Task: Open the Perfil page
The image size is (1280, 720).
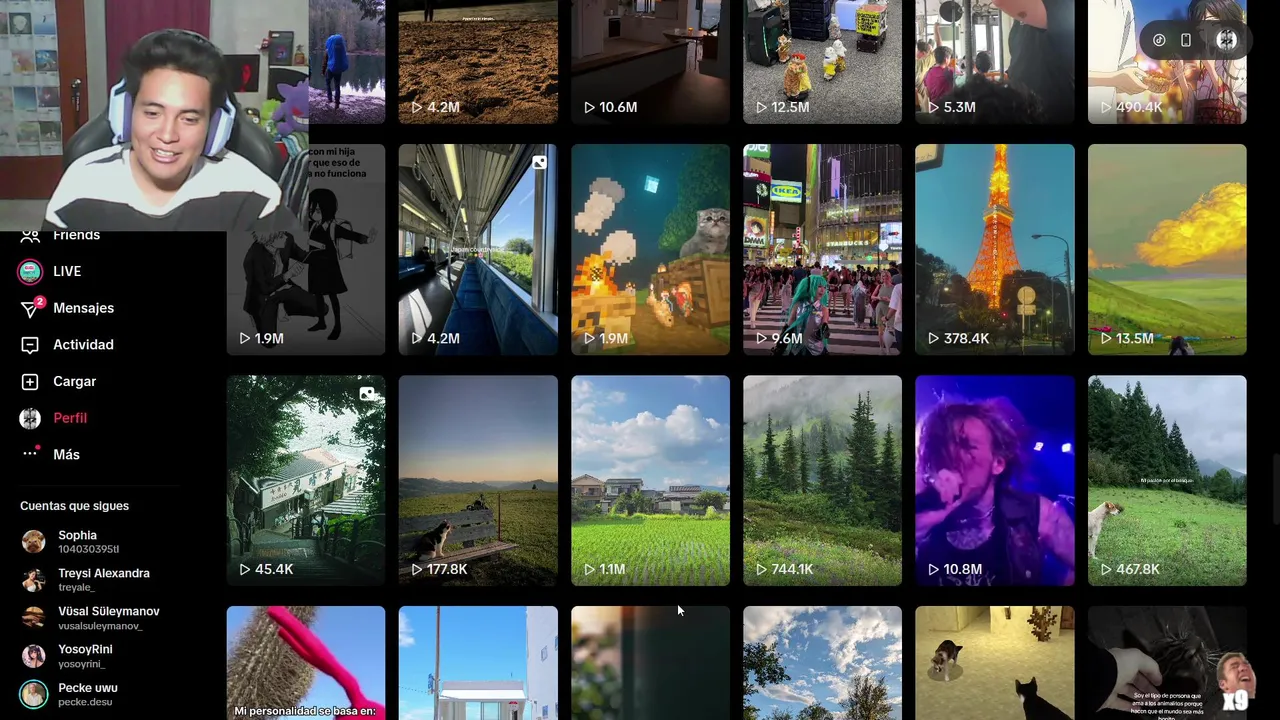Action: pyautogui.click(x=69, y=418)
